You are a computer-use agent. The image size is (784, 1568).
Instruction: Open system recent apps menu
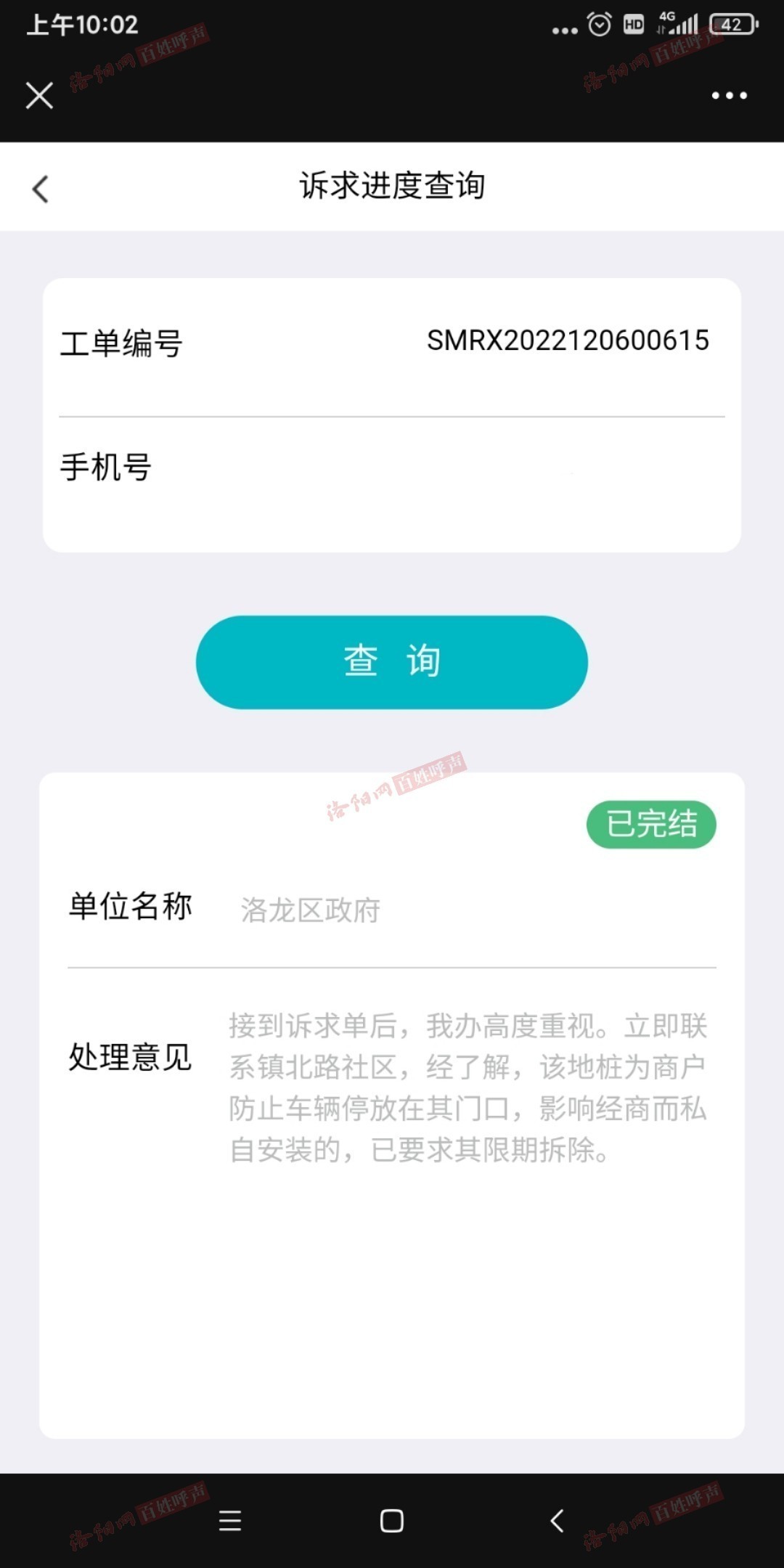click(230, 1520)
